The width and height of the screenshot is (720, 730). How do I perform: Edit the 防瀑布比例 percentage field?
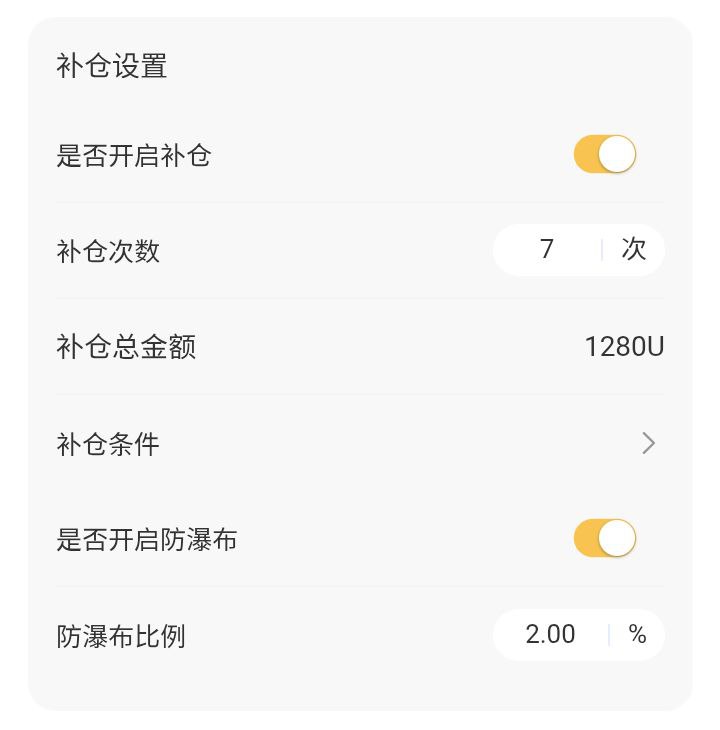click(x=551, y=634)
